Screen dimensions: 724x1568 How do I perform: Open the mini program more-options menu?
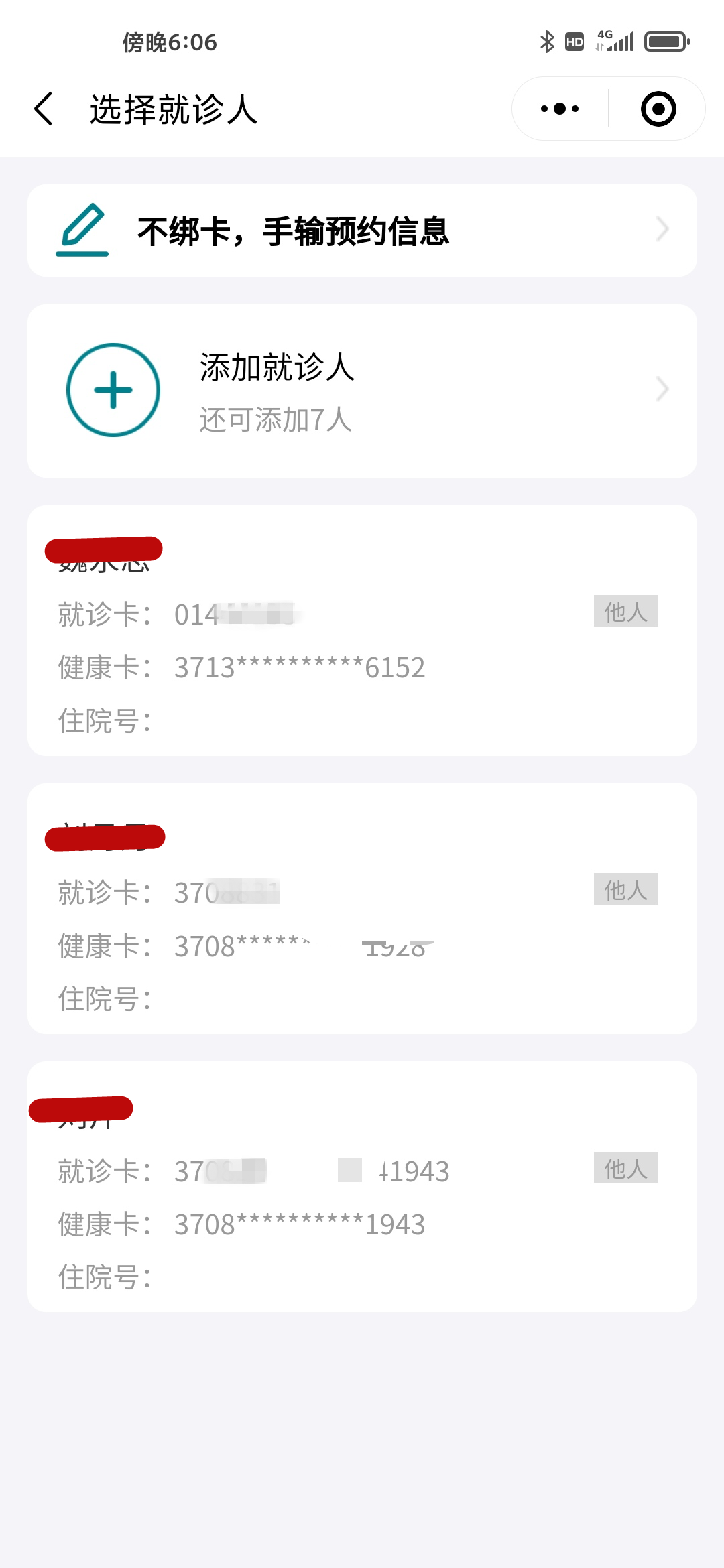pyautogui.click(x=560, y=109)
